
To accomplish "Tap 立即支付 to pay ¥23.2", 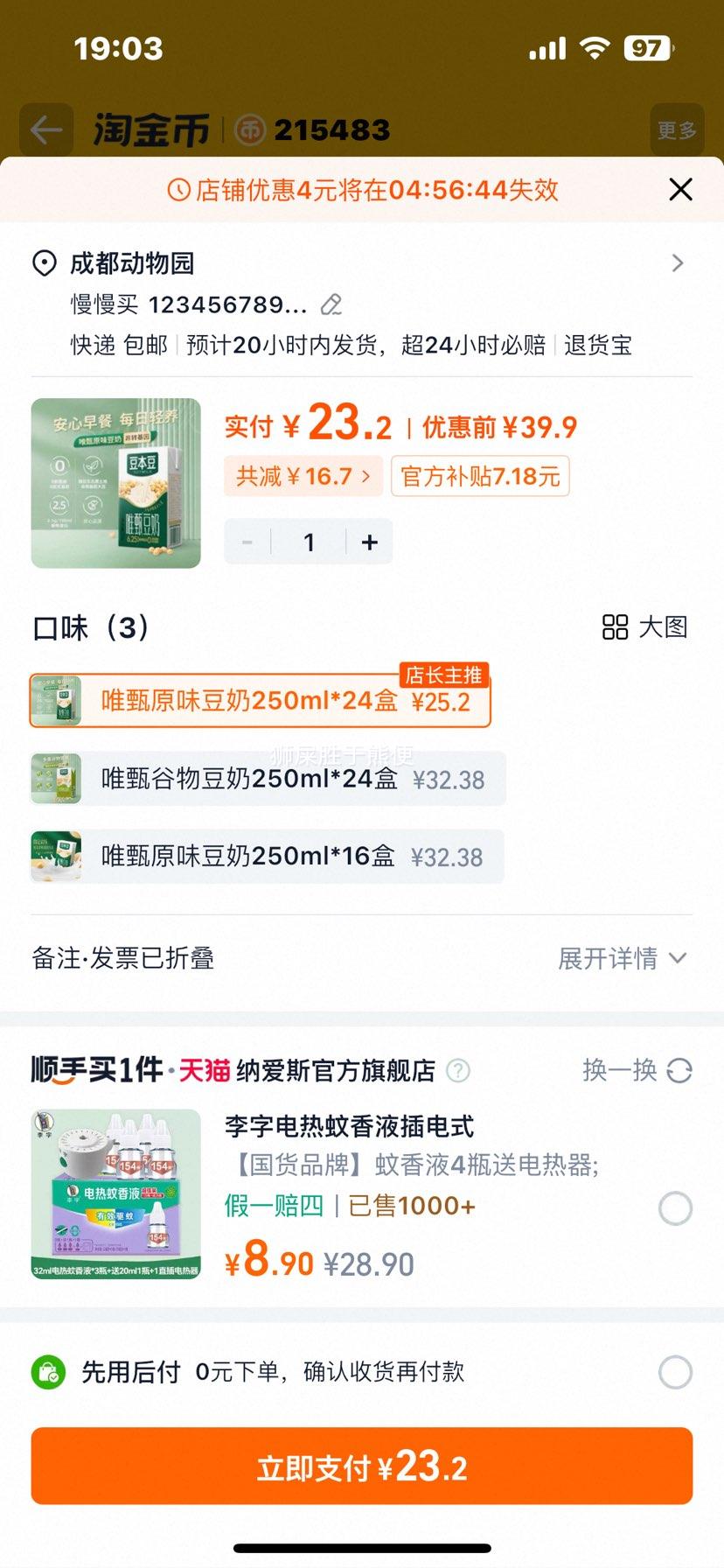I will coord(362,1466).
